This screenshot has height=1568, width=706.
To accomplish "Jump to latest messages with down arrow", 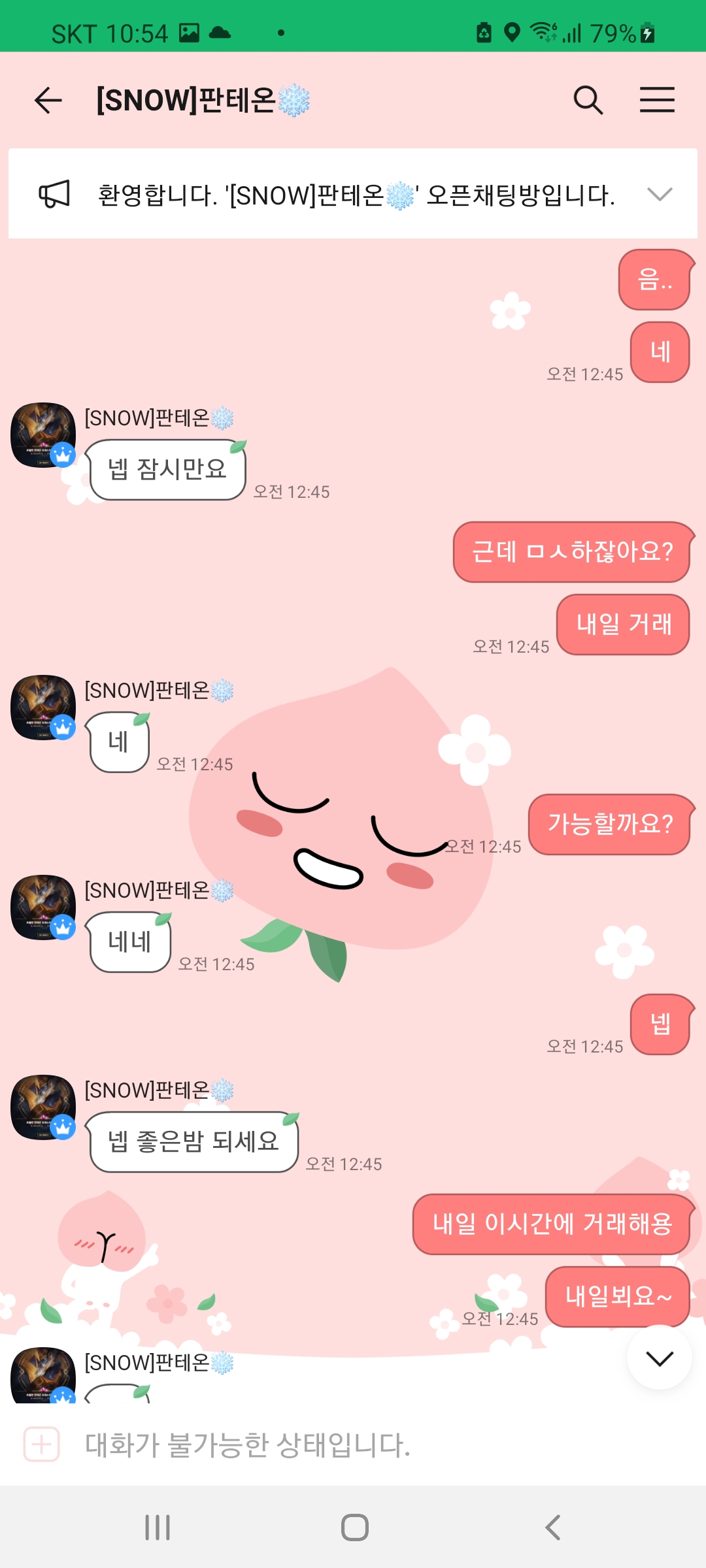I will [x=660, y=1358].
